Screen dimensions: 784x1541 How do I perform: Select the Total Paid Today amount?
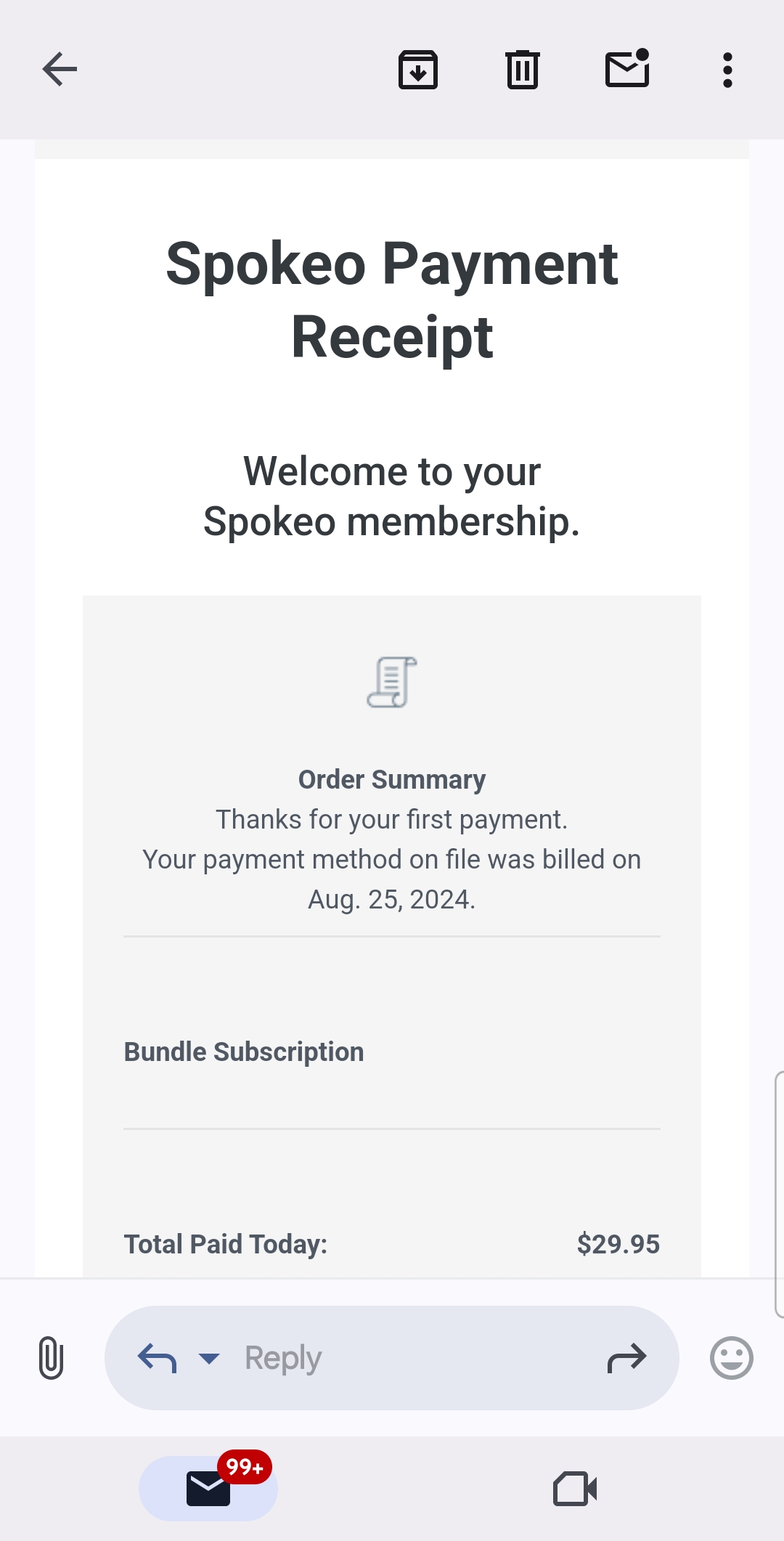[x=618, y=1243]
